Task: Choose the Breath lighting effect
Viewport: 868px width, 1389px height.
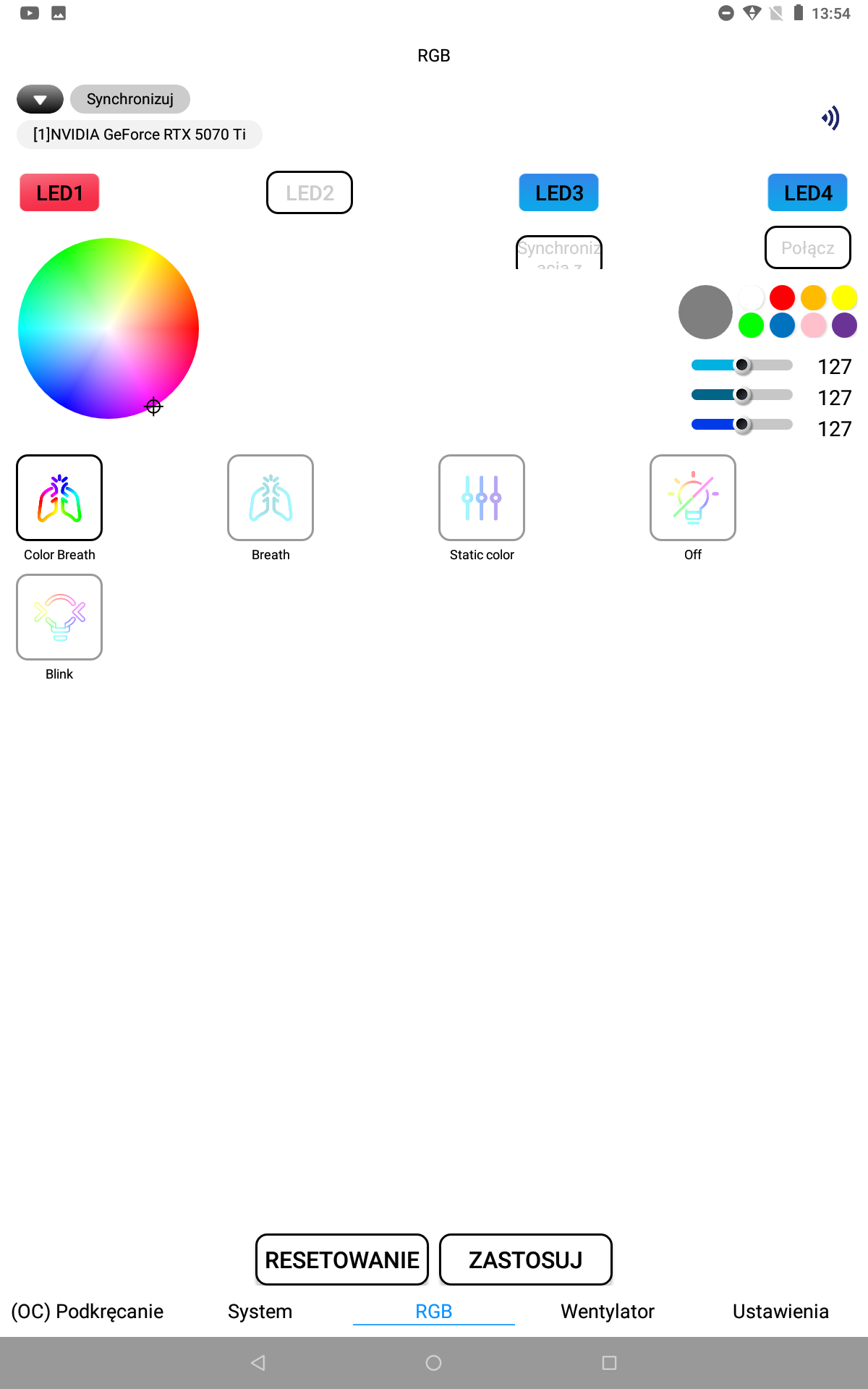Action: (271, 498)
